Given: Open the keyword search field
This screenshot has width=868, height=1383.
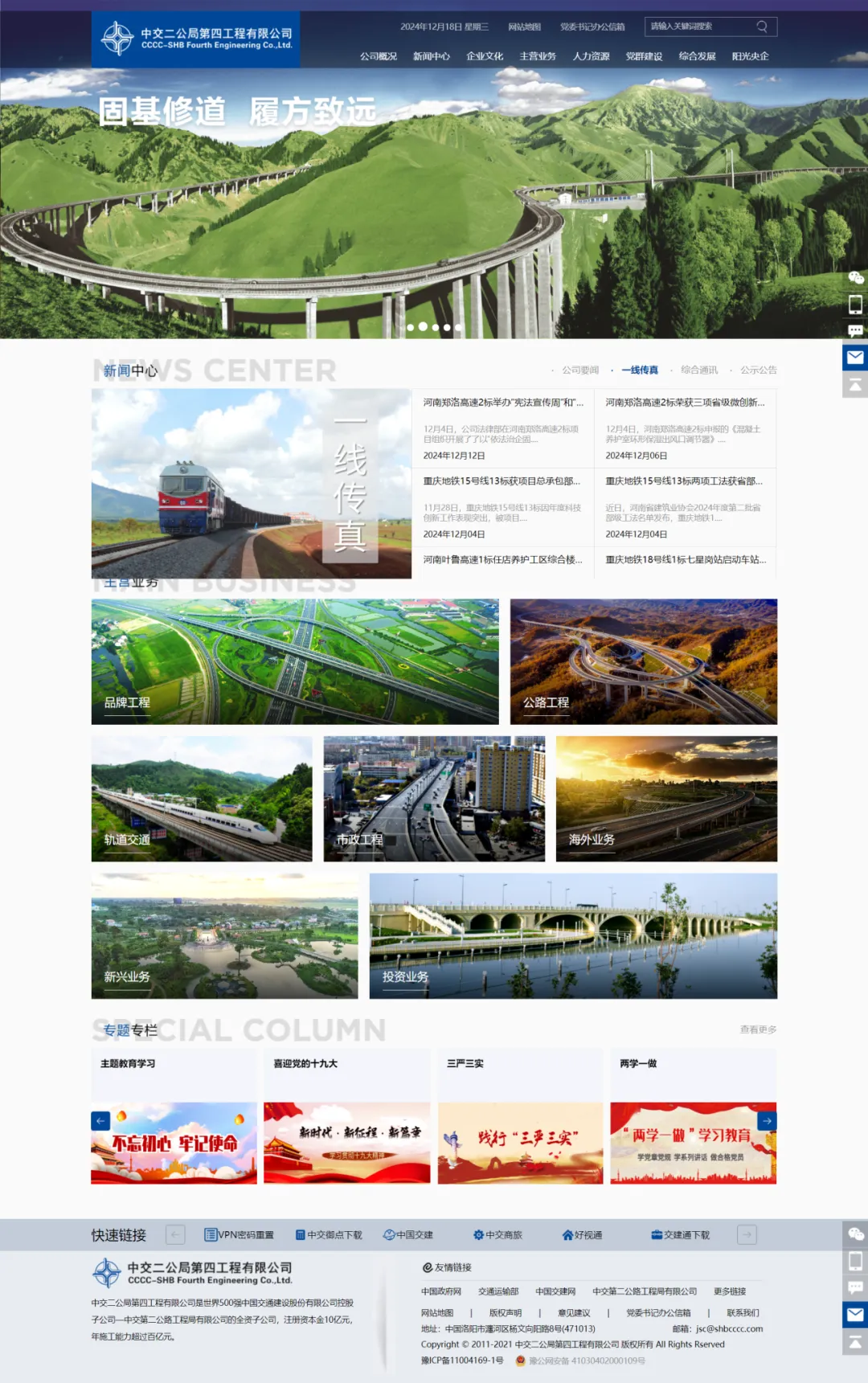Looking at the screenshot, I should coord(699,27).
